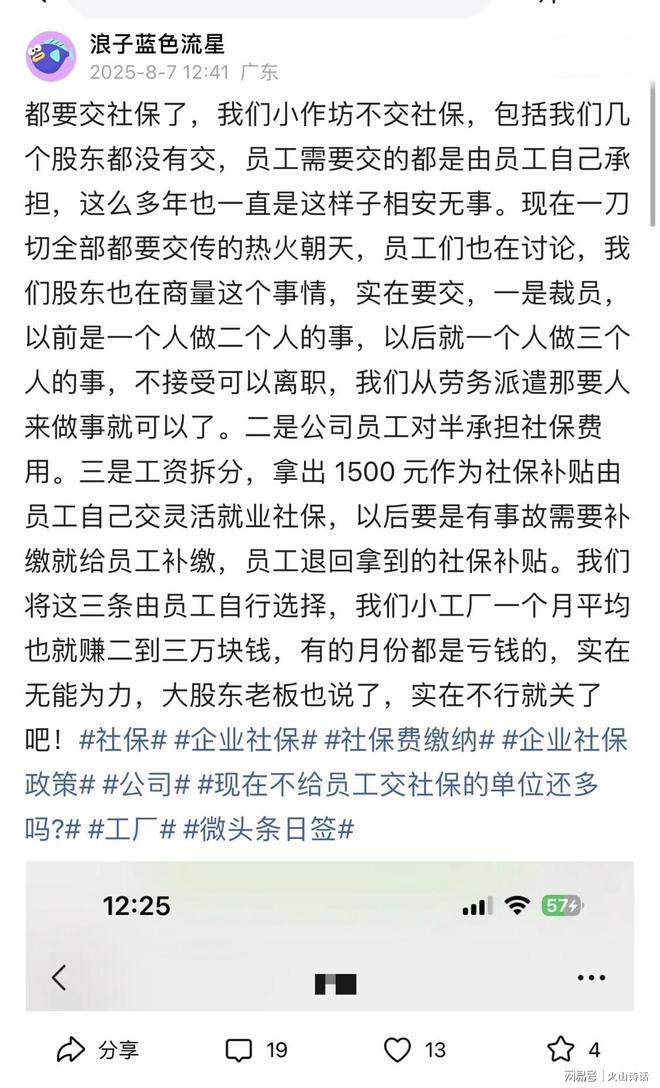Open the #微头条日签# hashtag
The width and height of the screenshot is (660, 1088).
click(x=270, y=829)
